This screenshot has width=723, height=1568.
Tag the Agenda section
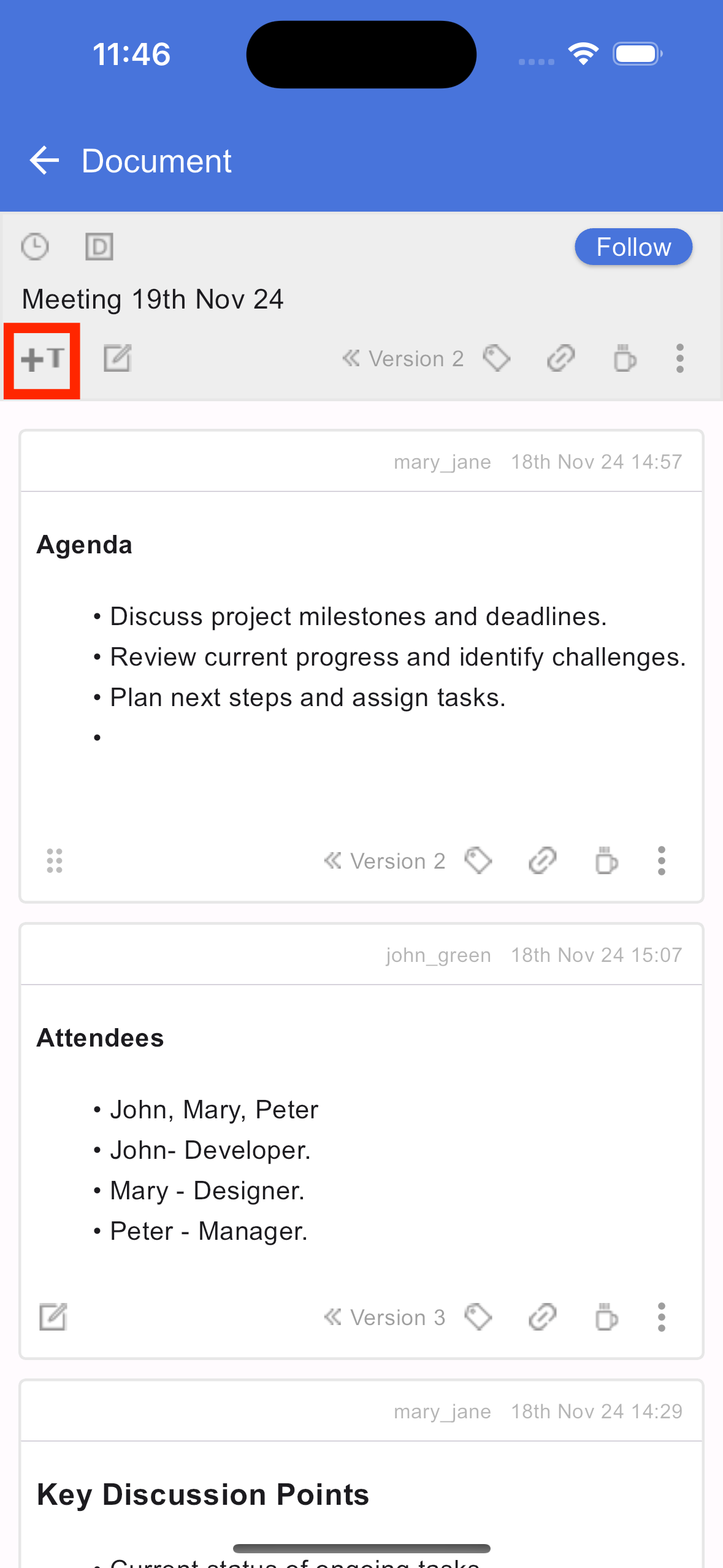[478, 861]
